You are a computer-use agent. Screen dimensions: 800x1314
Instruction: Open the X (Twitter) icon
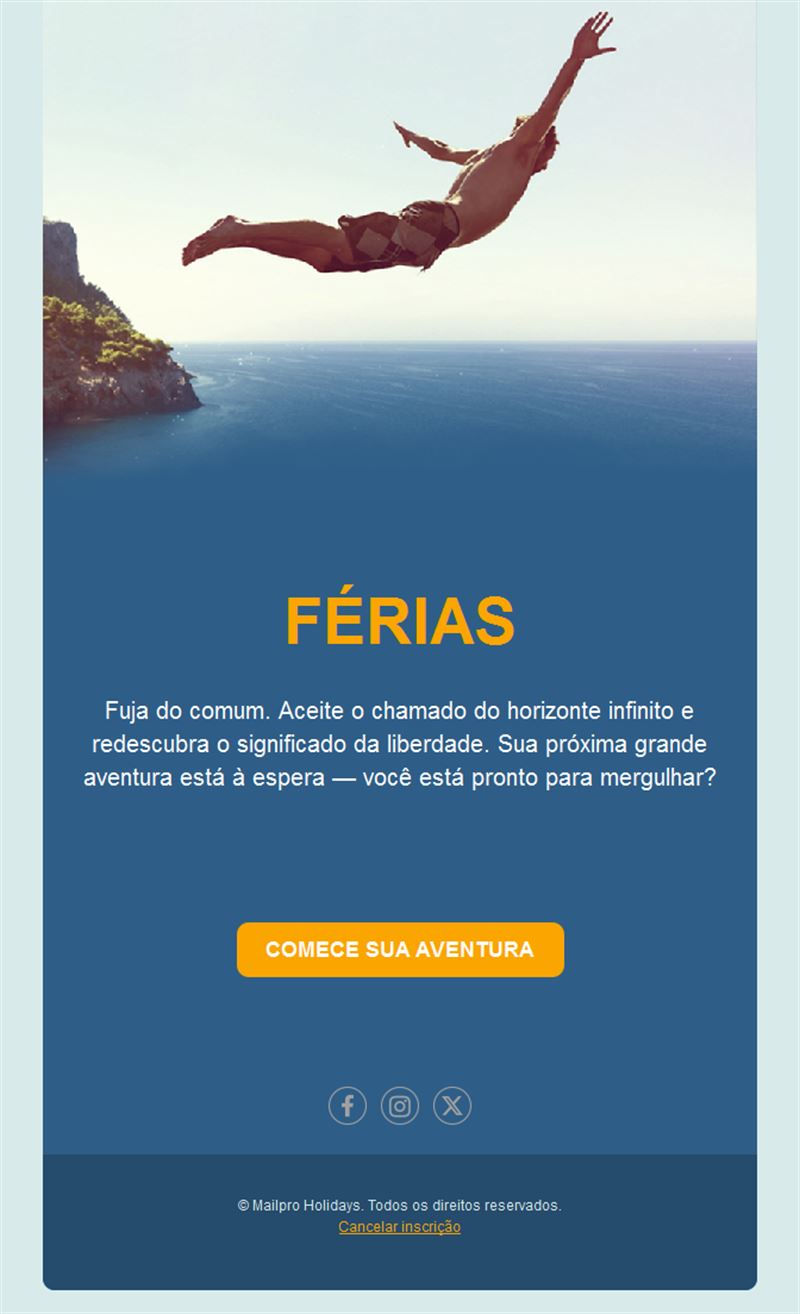pyautogui.click(x=452, y=1106)
